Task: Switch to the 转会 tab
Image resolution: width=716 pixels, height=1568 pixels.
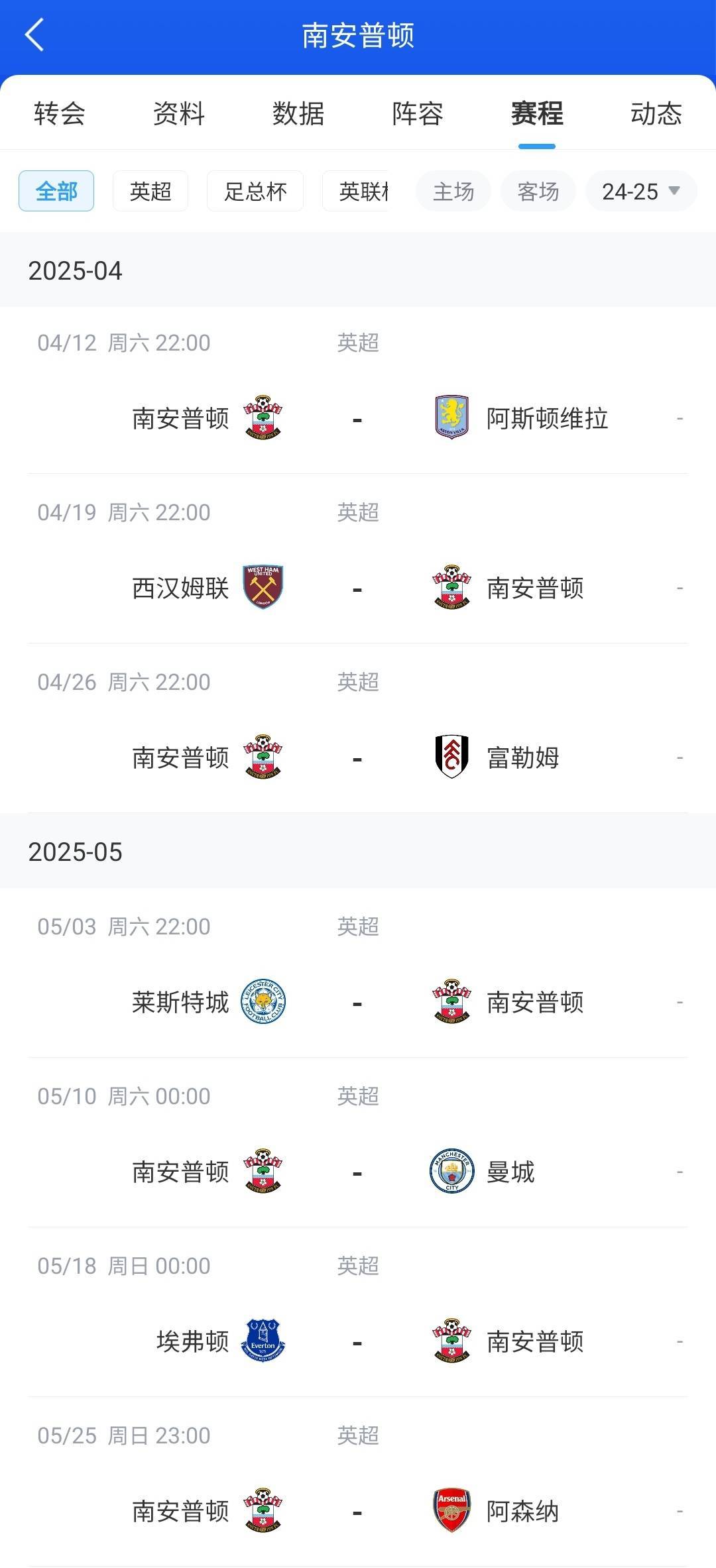Action: (x=58, y=115)
